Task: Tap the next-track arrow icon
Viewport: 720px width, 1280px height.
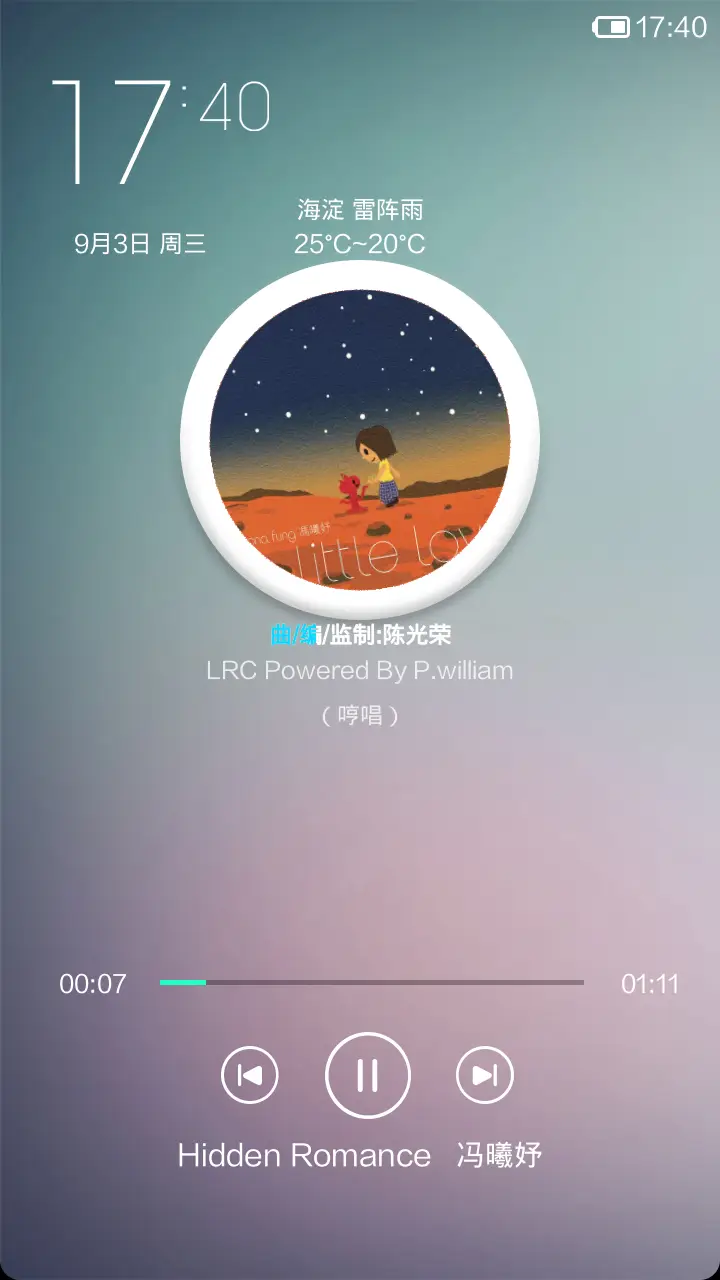Action: pos(484,1075)
